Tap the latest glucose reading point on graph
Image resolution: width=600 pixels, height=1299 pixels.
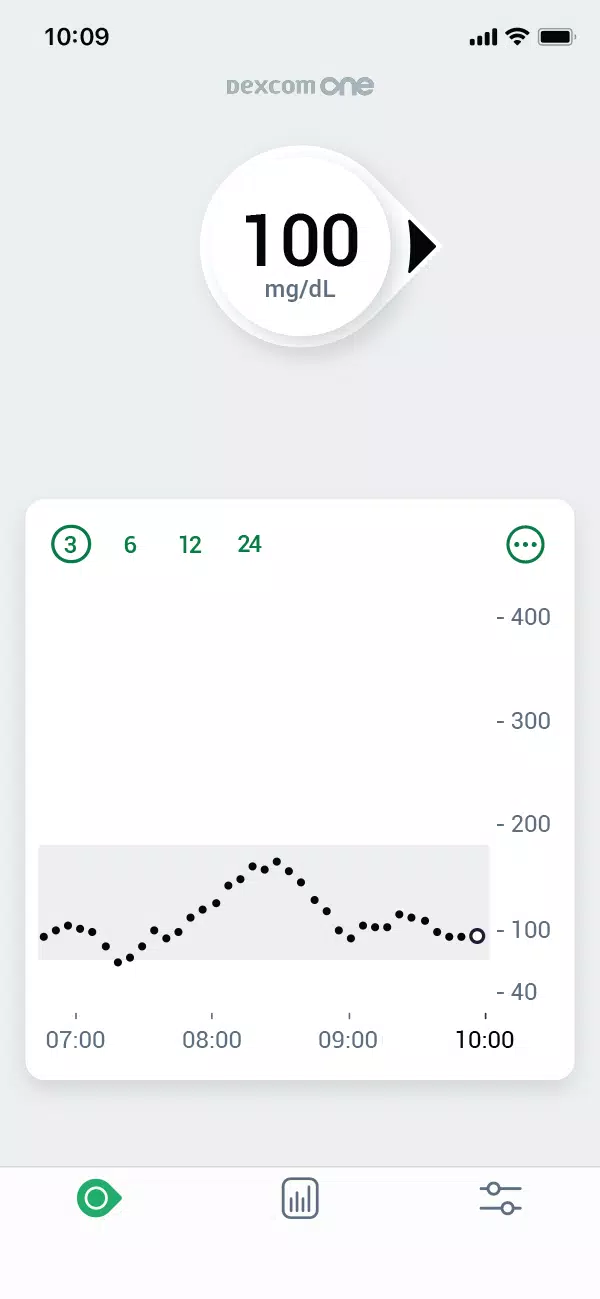click(477, 936)
